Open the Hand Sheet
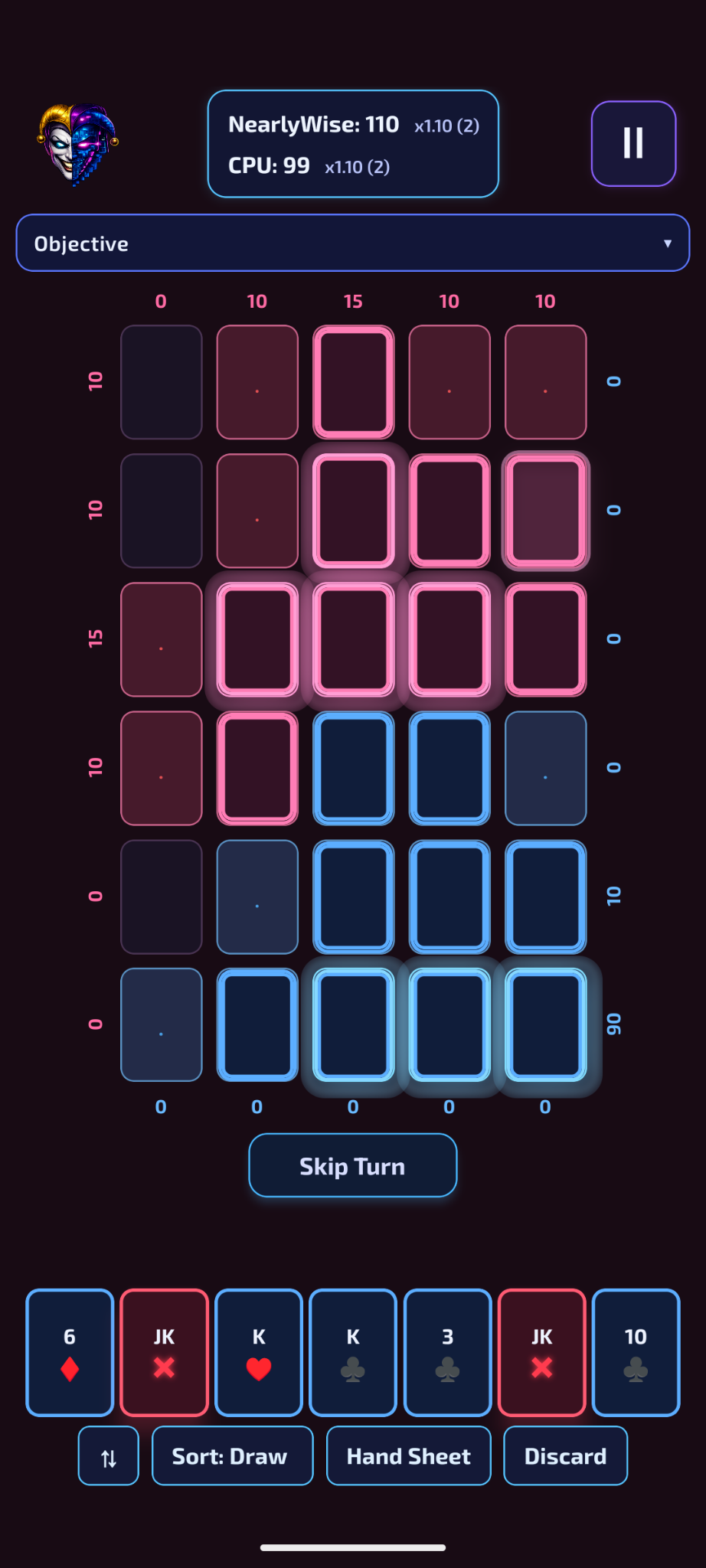 pos(408,1456)
